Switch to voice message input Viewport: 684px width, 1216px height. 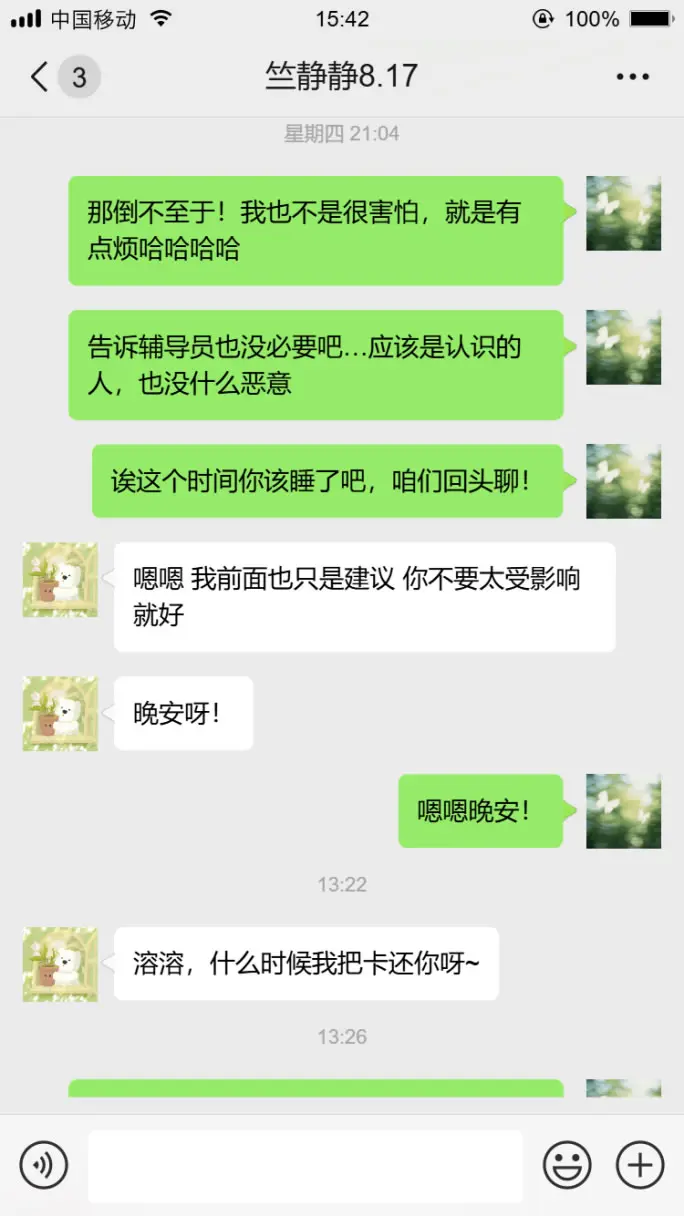pos(43,1165)
